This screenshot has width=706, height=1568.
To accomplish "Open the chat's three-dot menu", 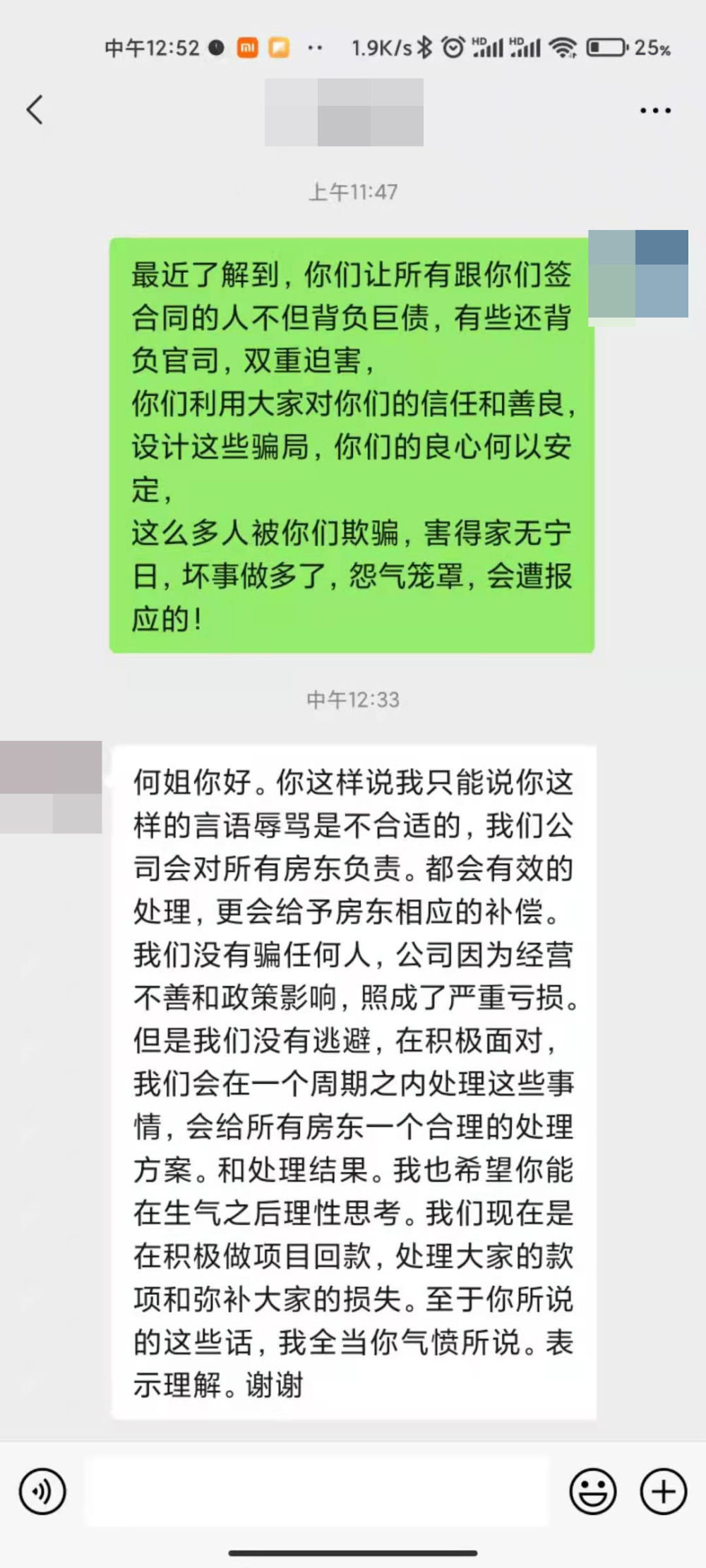I will pyautogui.click(x=654, y=111).
